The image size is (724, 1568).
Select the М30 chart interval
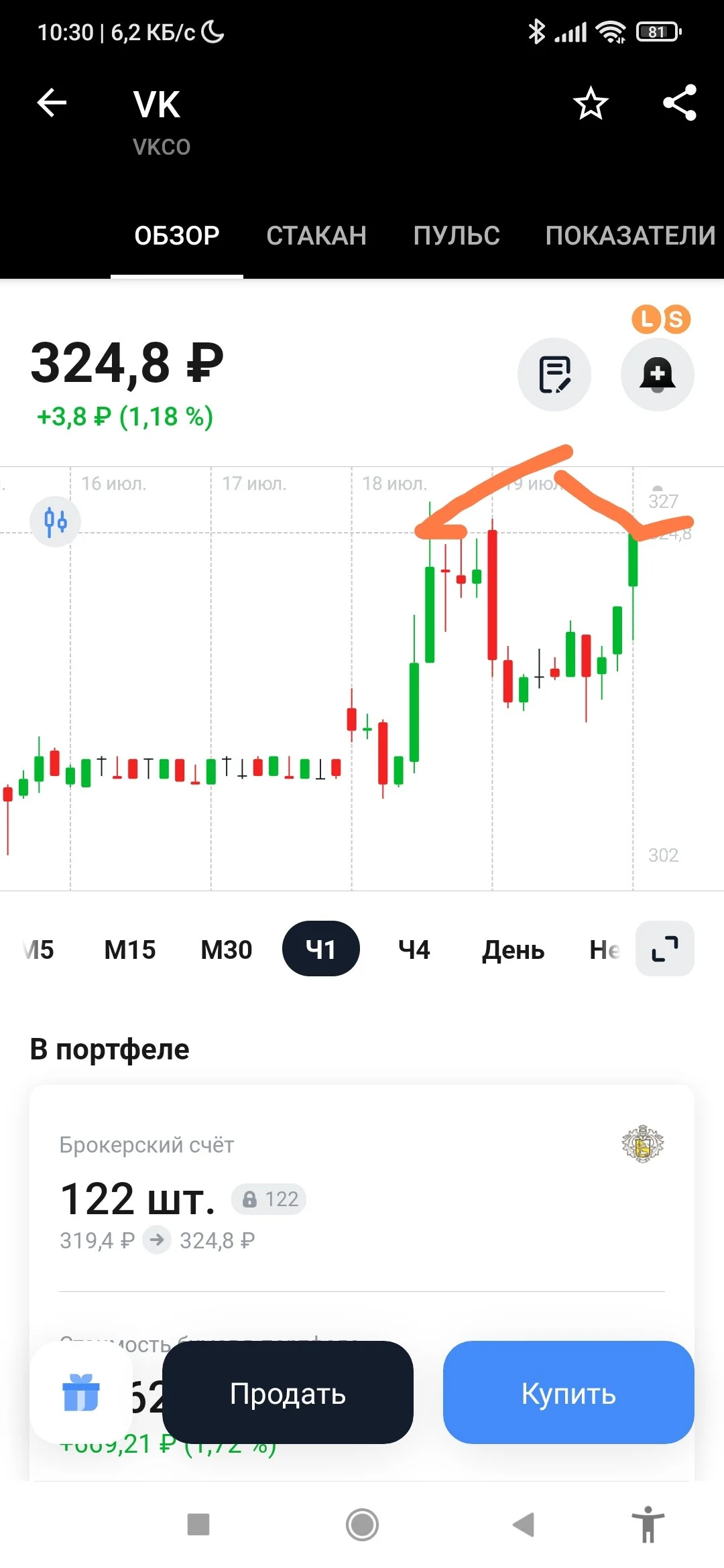(227, 950)
